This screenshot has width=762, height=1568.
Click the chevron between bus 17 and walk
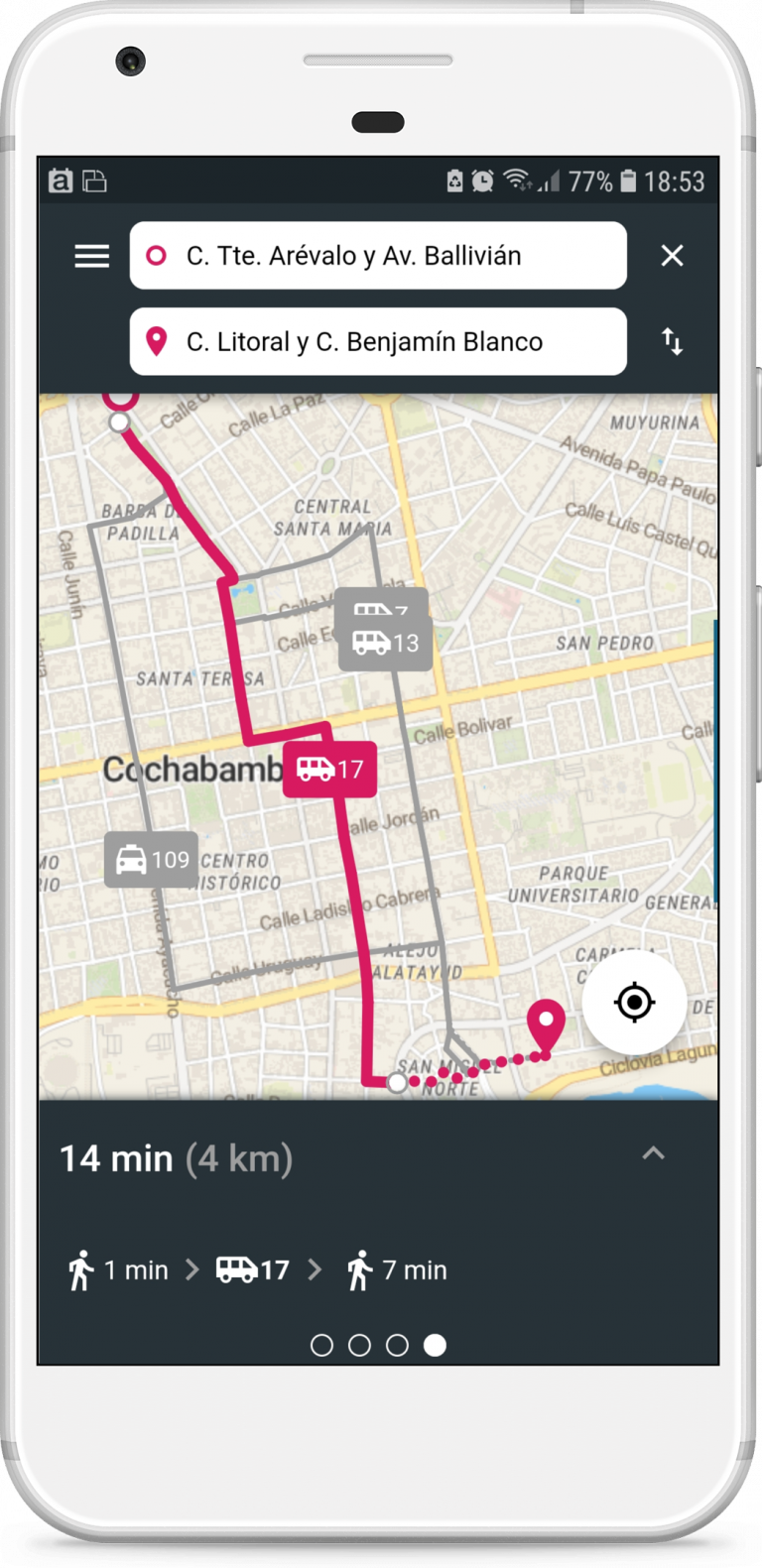pyautogui.click(x=316, y=1269)
